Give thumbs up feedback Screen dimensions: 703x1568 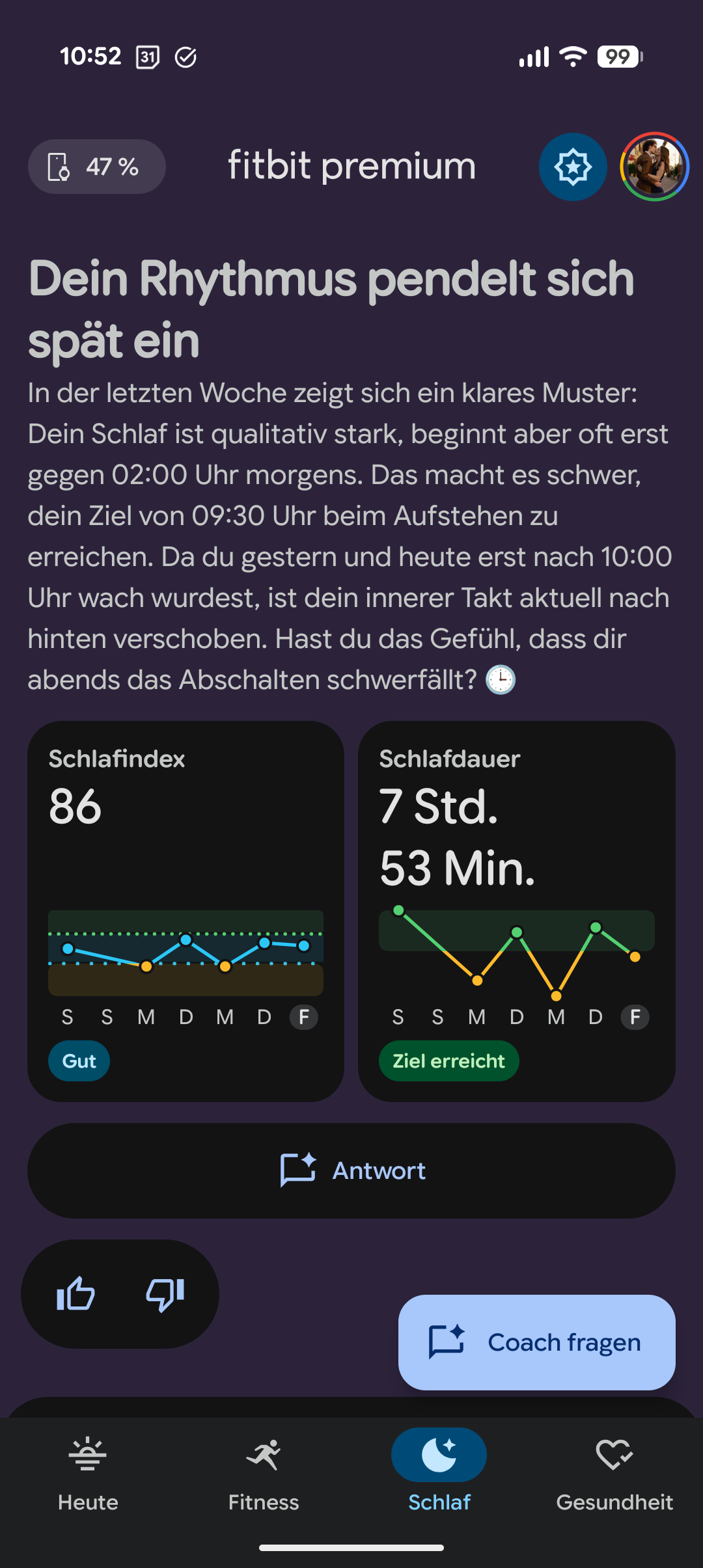coord(76,1293)
